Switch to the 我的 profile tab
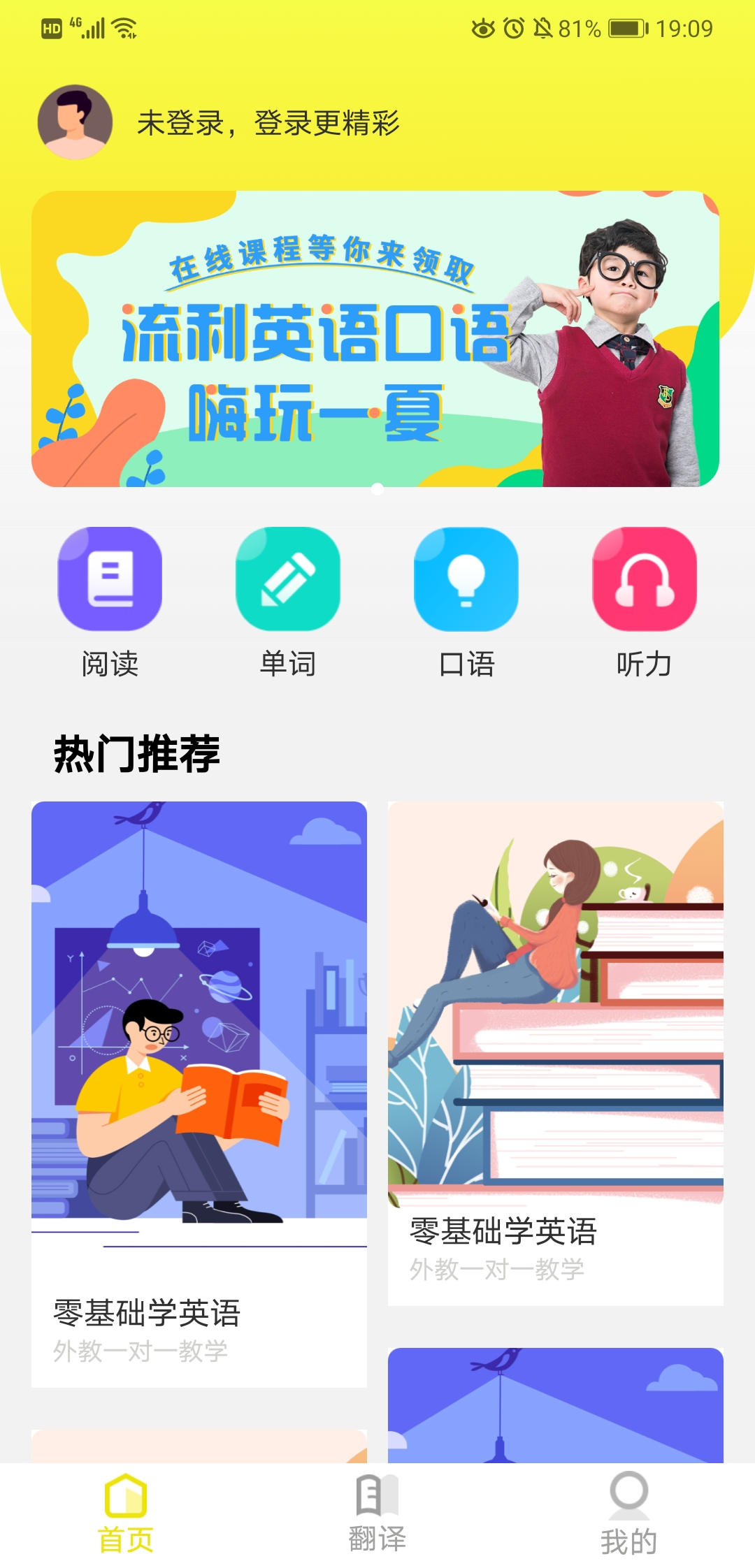 (x=628, y=1513)
